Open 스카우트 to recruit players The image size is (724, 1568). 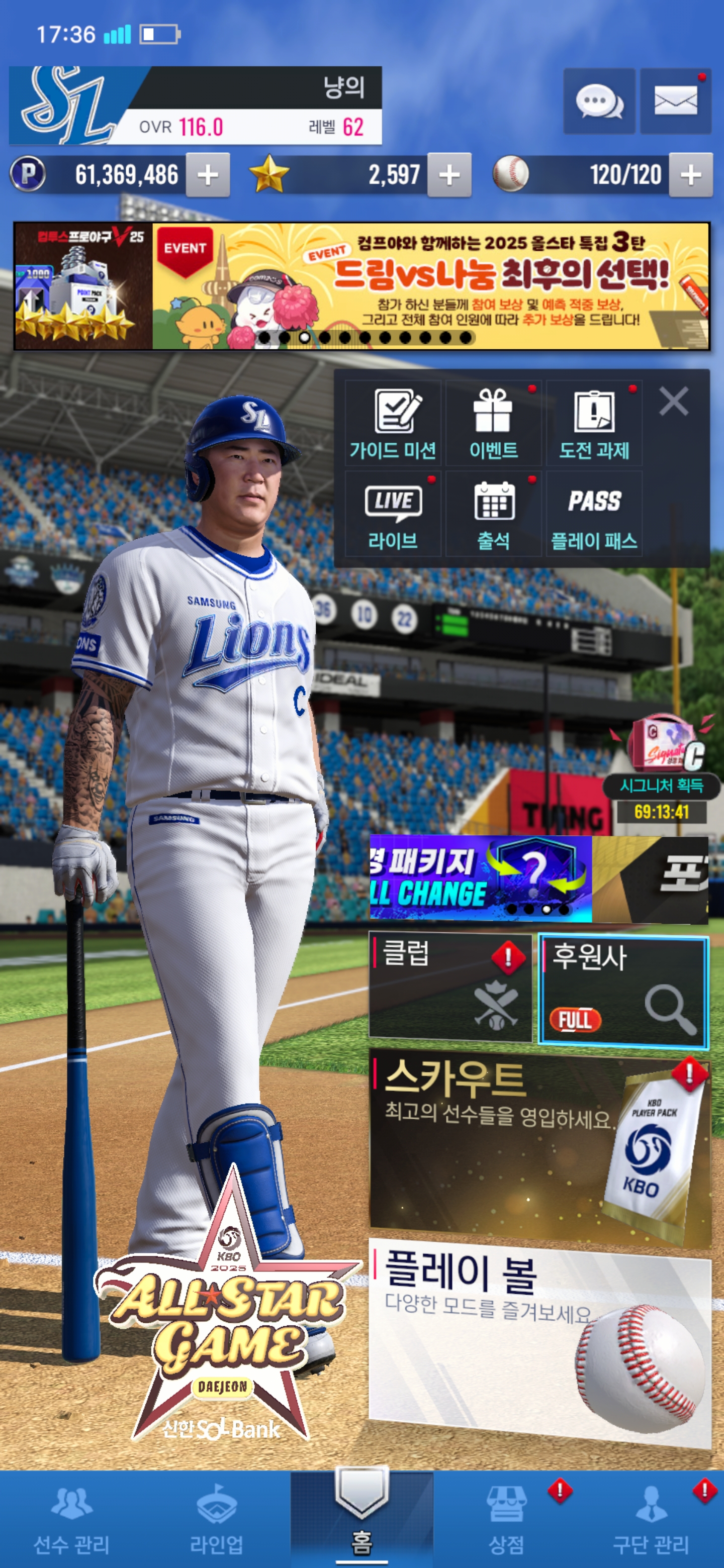(x=539, y=1144)
